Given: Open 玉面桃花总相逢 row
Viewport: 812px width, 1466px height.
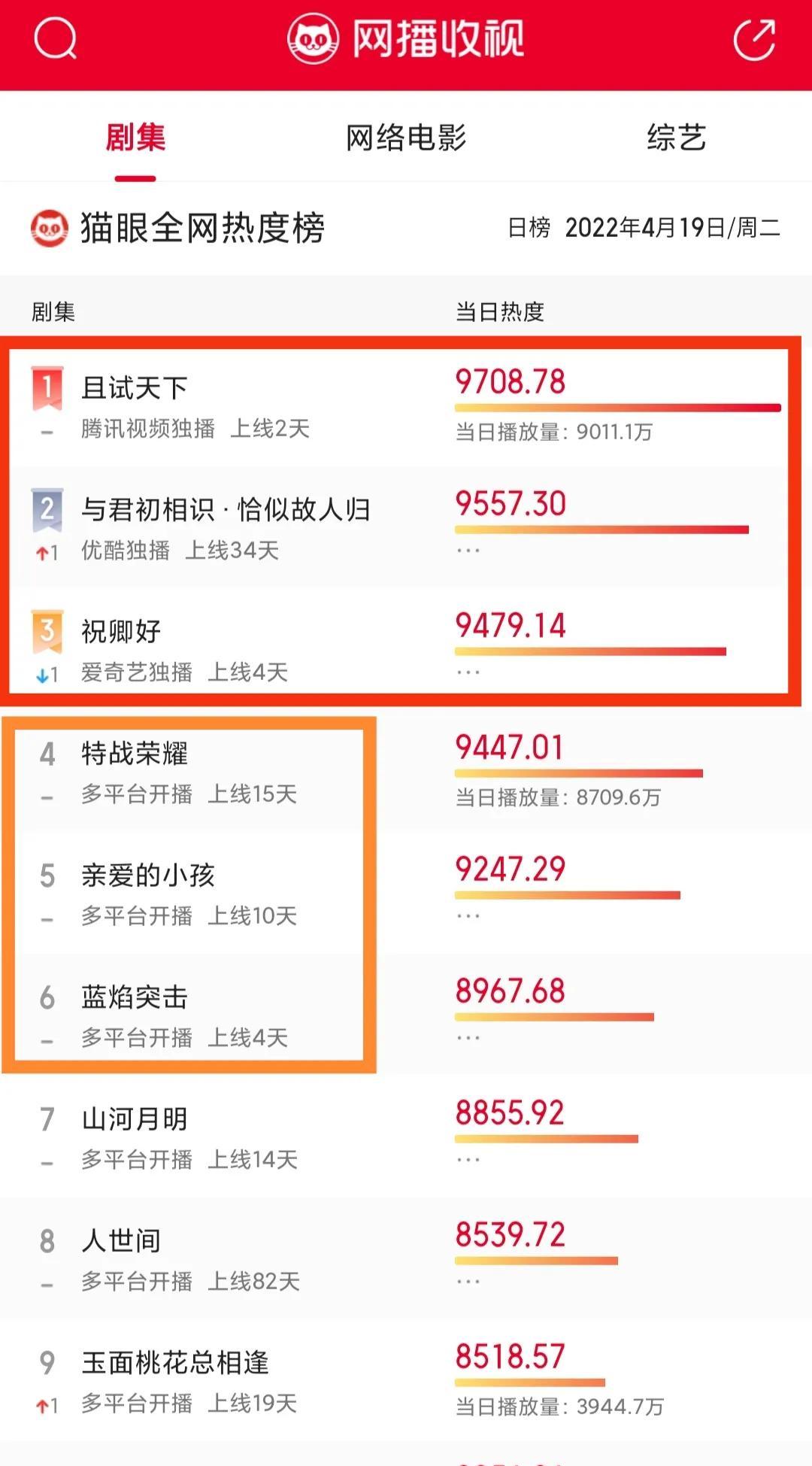Looking at the screenshot, I should tap(406, 1382).
